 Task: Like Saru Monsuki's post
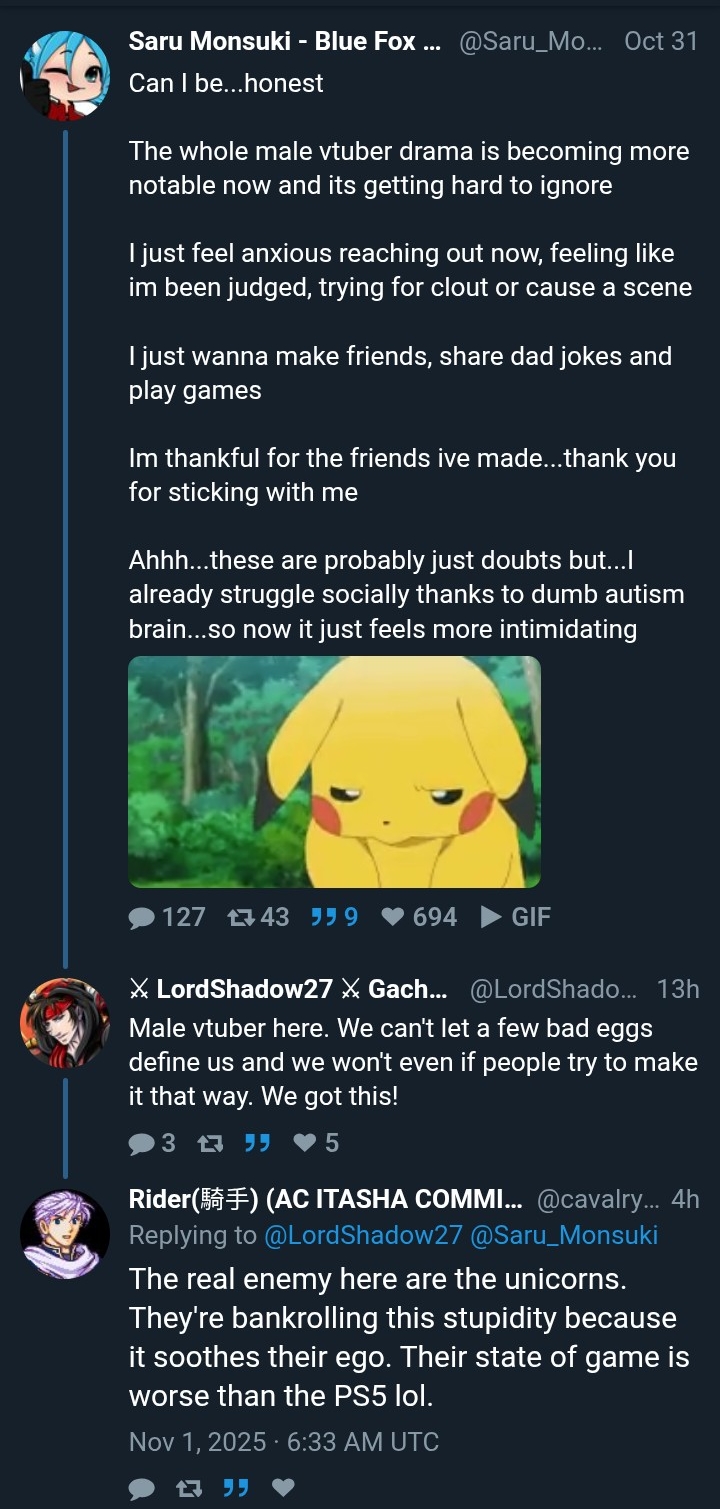pyautogui.click(x=394, y=918)
